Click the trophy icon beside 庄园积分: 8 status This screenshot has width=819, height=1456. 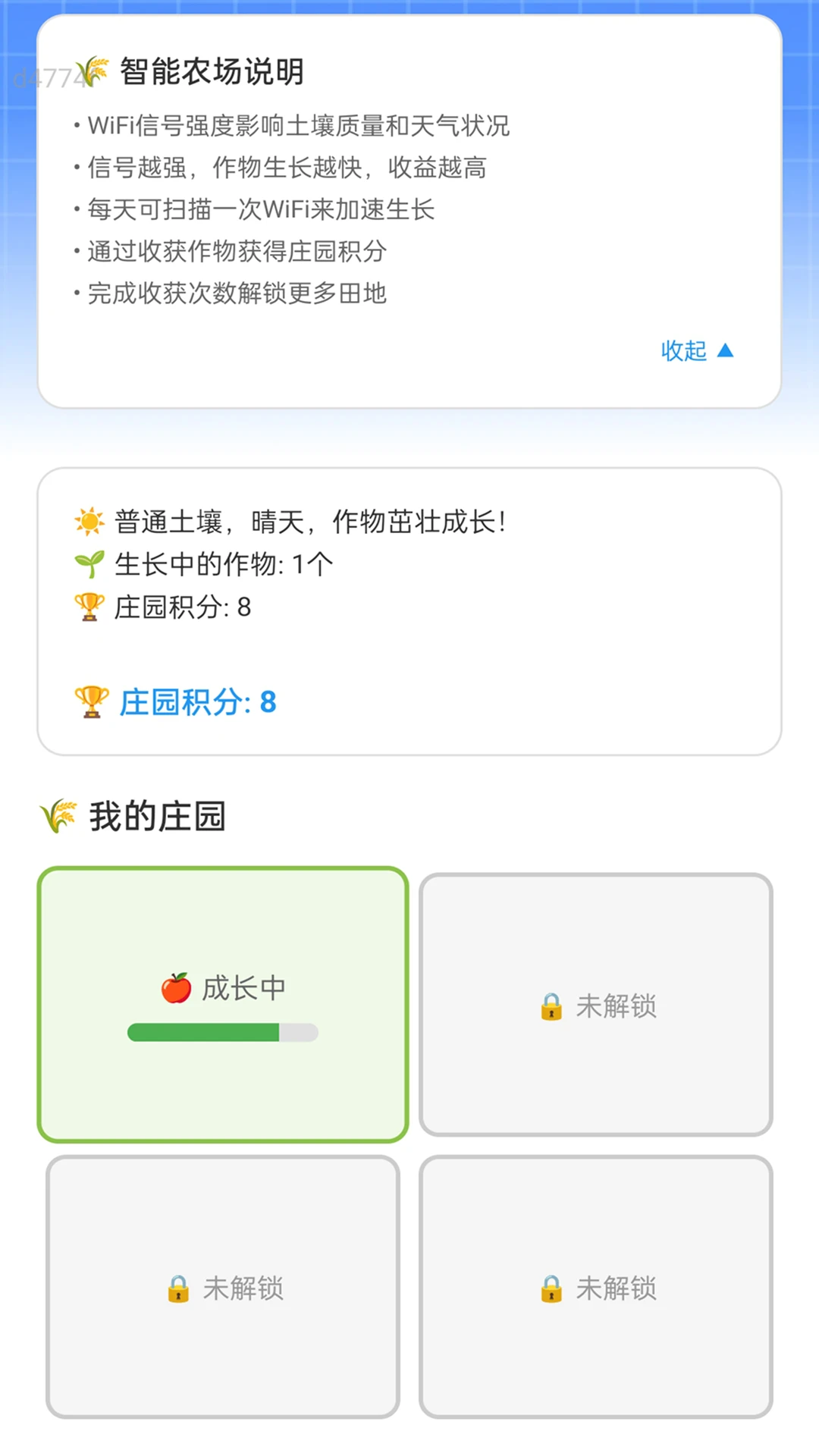(89, 607)
